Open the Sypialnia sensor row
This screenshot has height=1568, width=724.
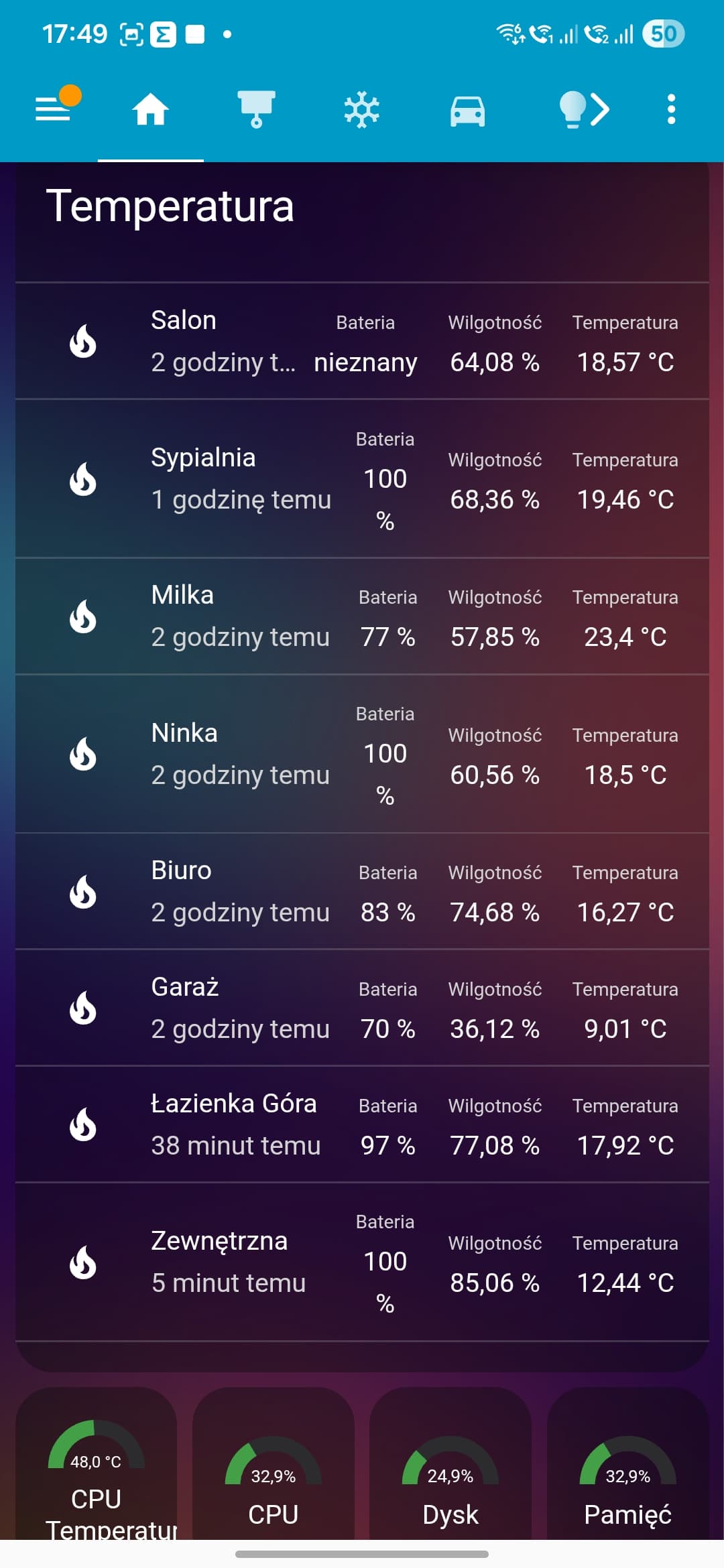(221, 478)
